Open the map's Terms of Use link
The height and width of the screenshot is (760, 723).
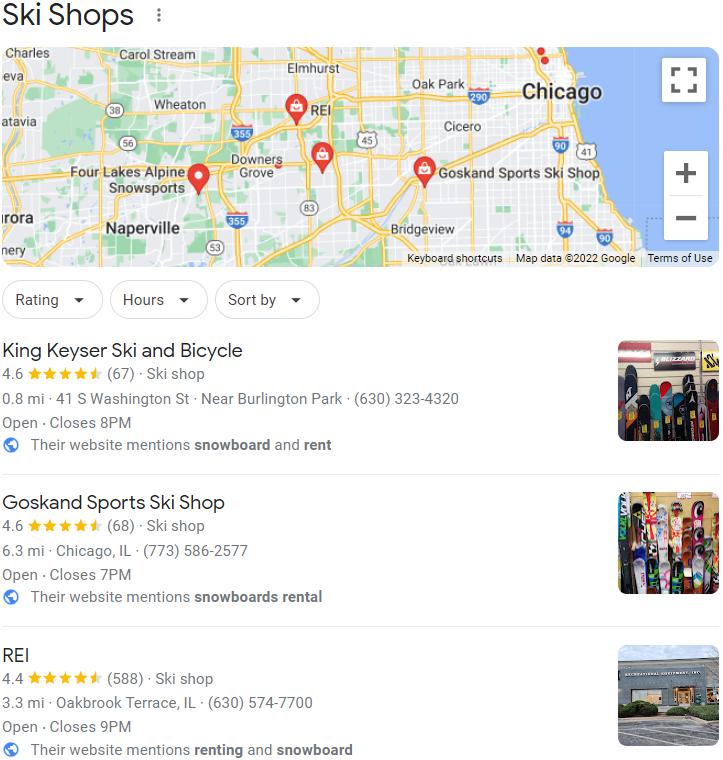click(680, 258)
